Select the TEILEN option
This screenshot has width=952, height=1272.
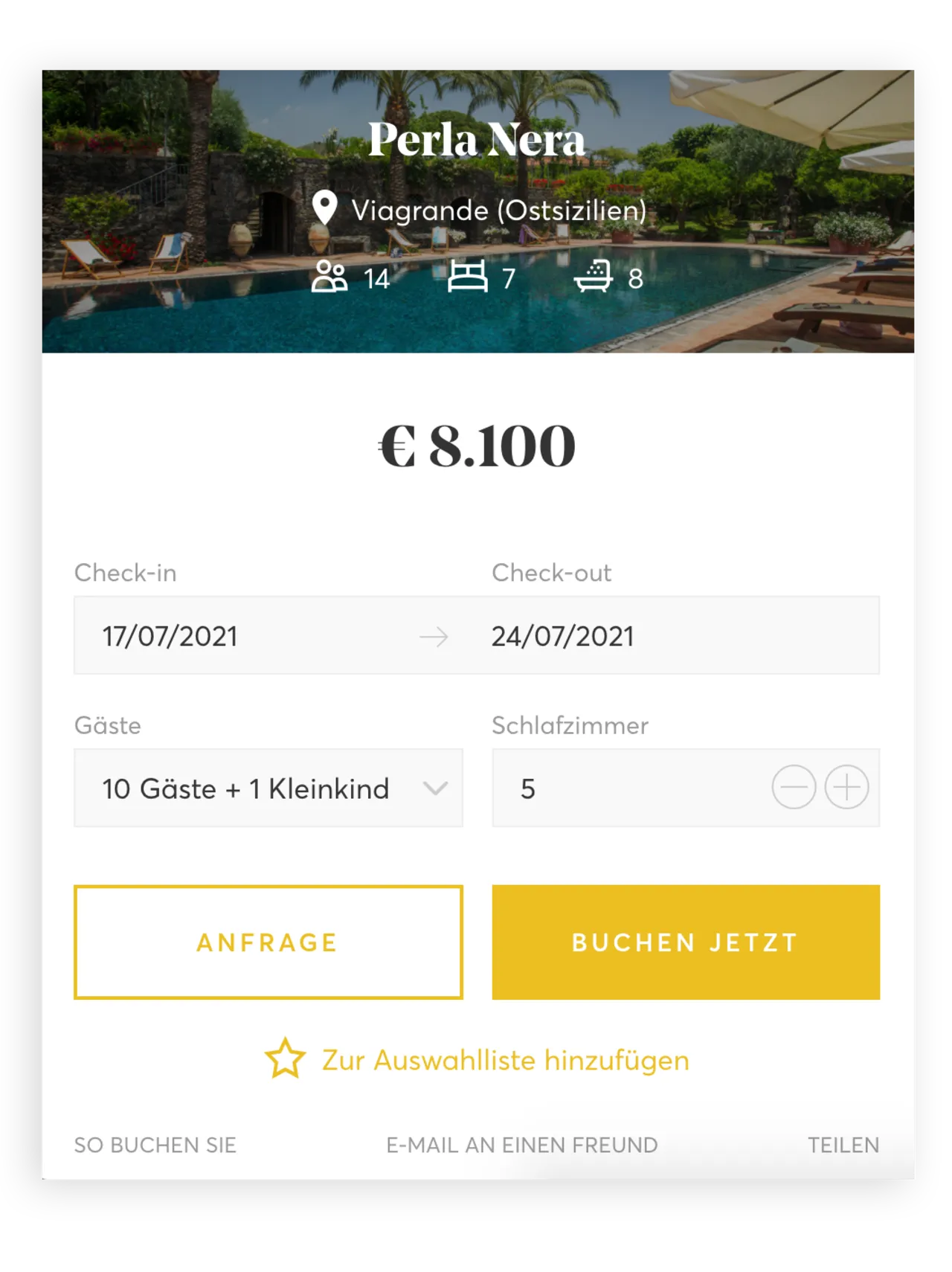tap(844, 1146)
